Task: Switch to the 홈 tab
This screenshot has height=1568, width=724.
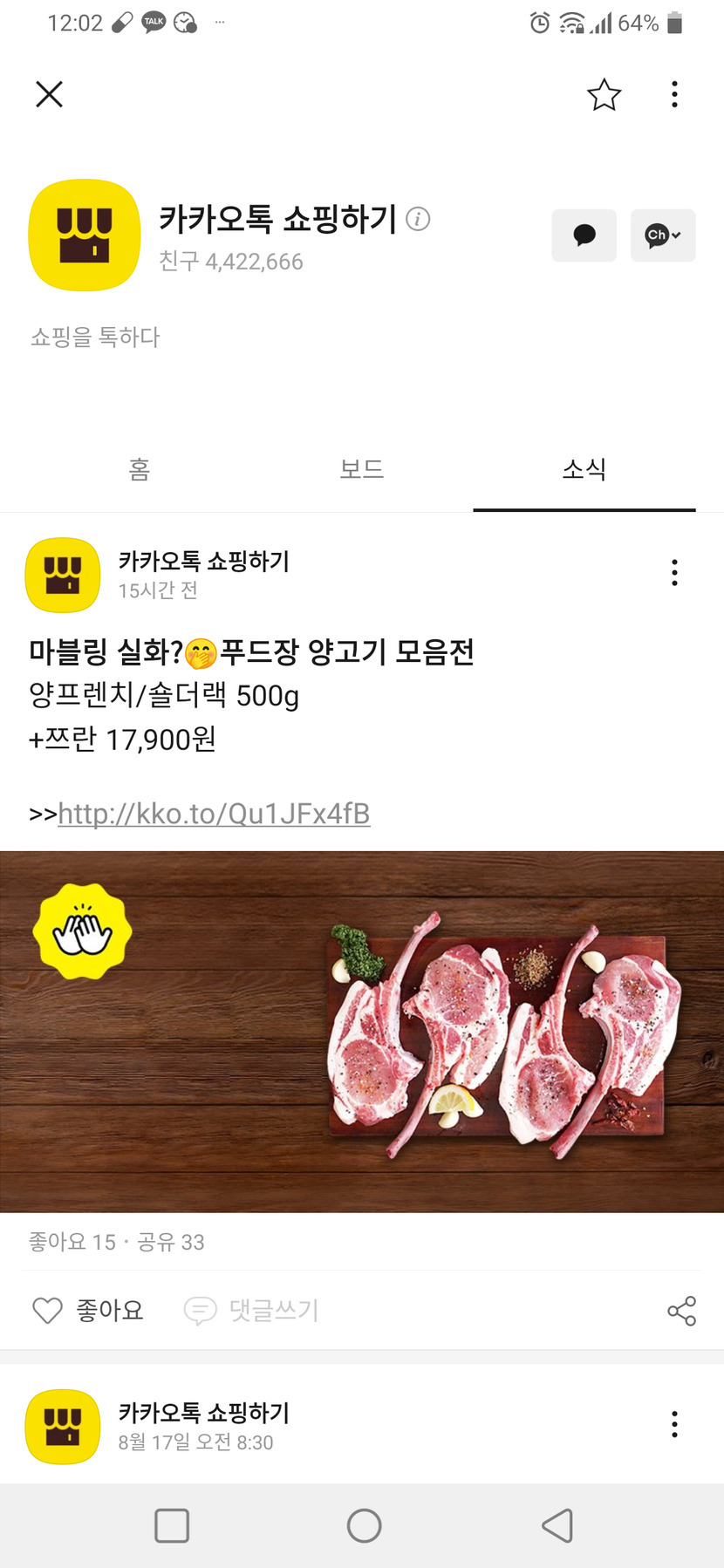Action: 140,469
